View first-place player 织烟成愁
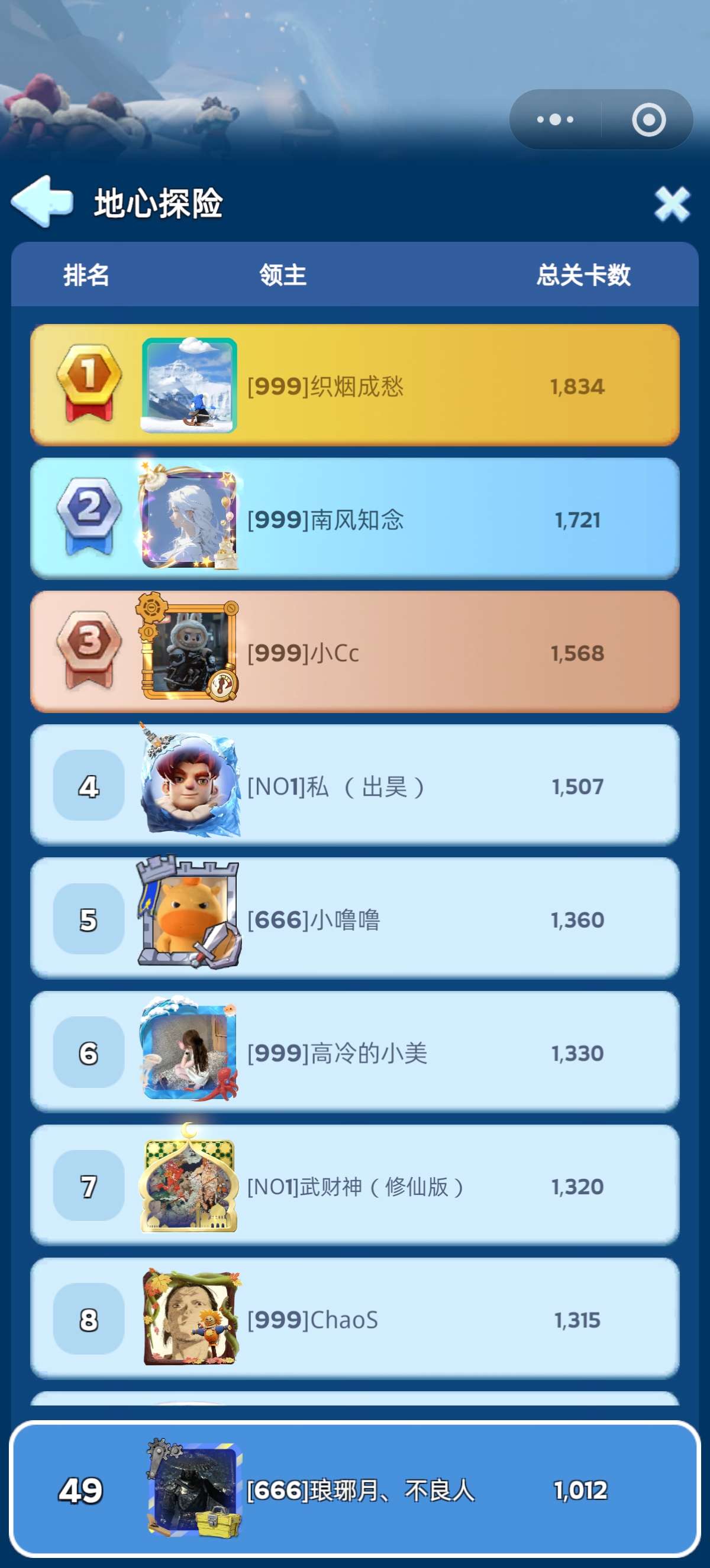The width and height of the screenshot is (710, 1568). tap(354, 385)
